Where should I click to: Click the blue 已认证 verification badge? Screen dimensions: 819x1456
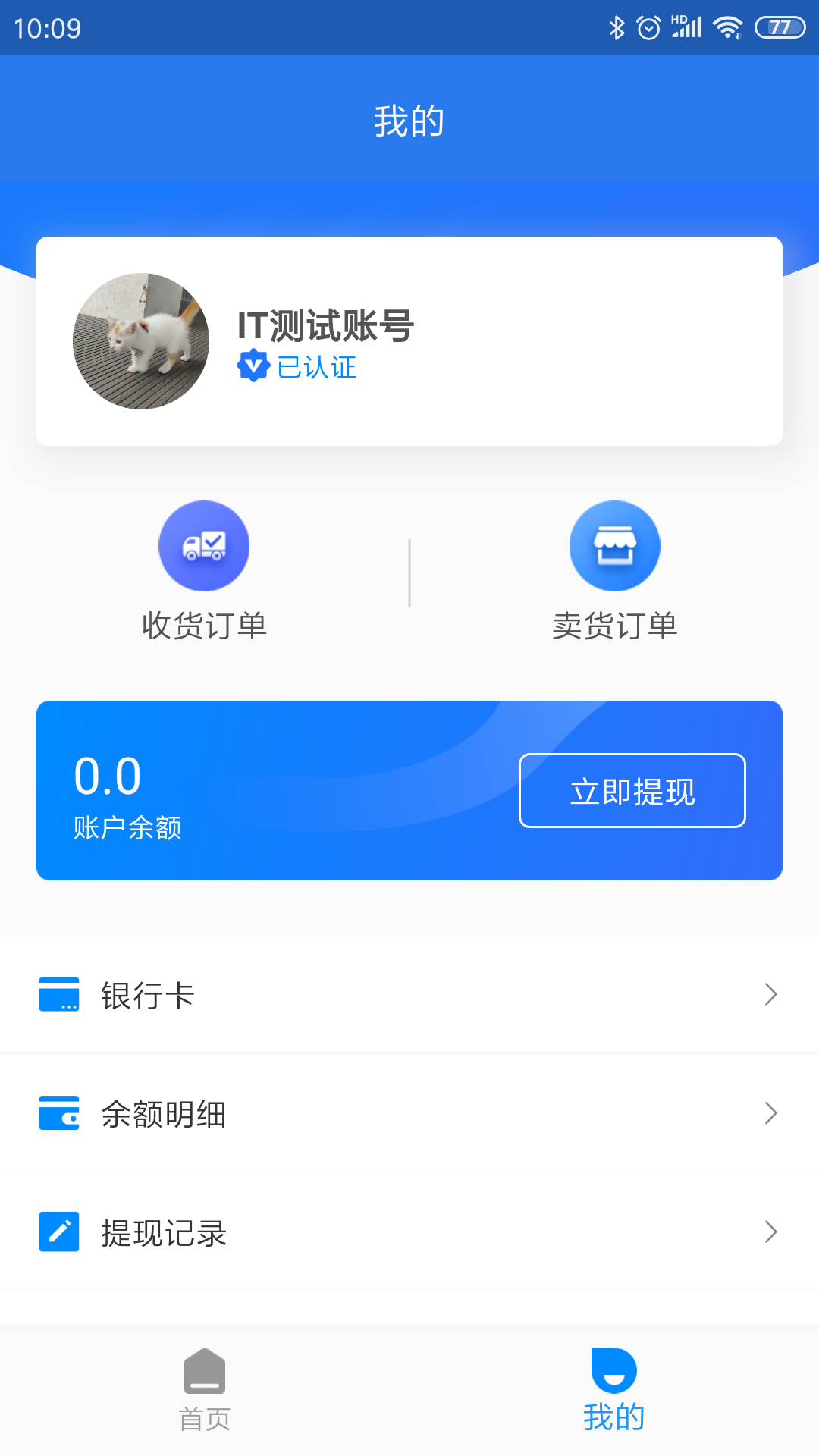[253, 367]
